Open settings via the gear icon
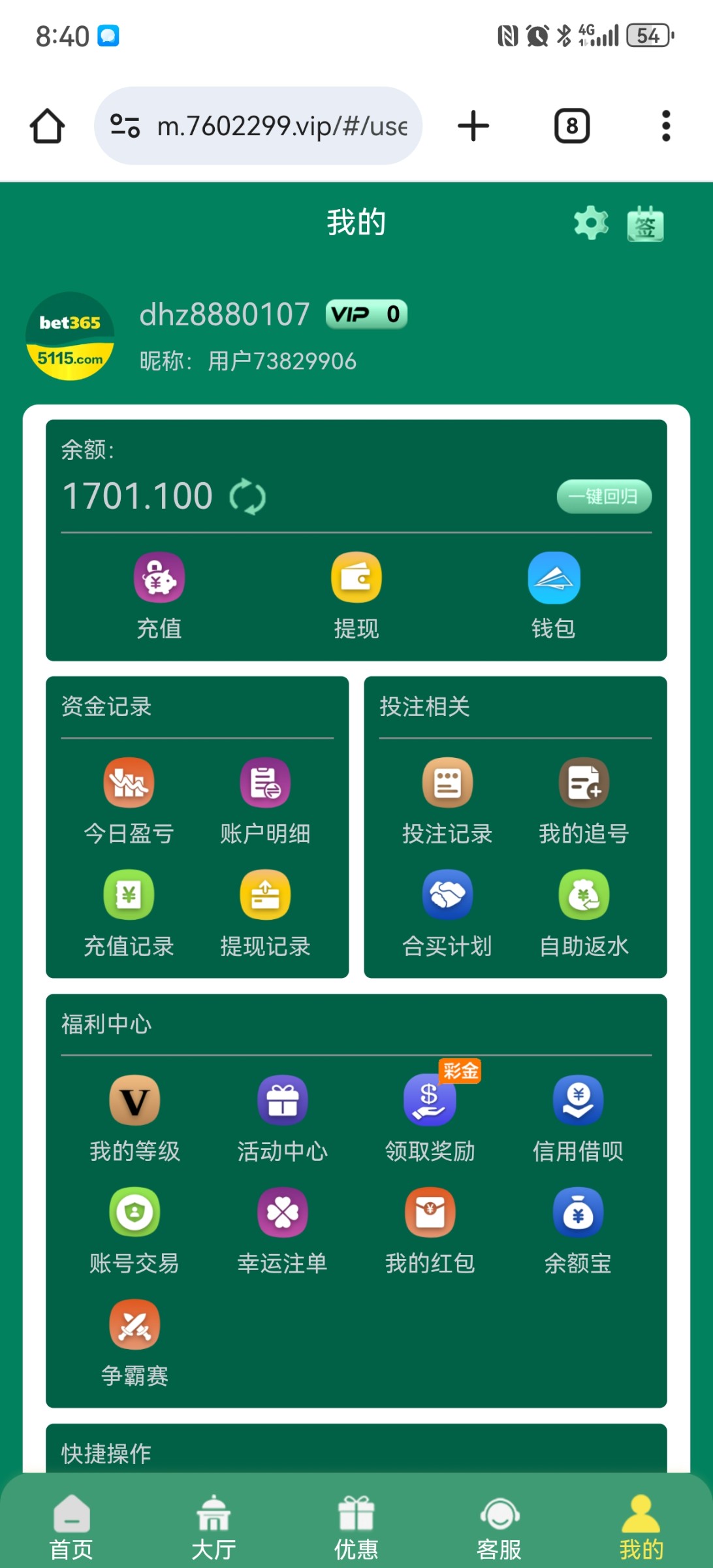This screenshot has width=713, height=1568. coord(591,223)
